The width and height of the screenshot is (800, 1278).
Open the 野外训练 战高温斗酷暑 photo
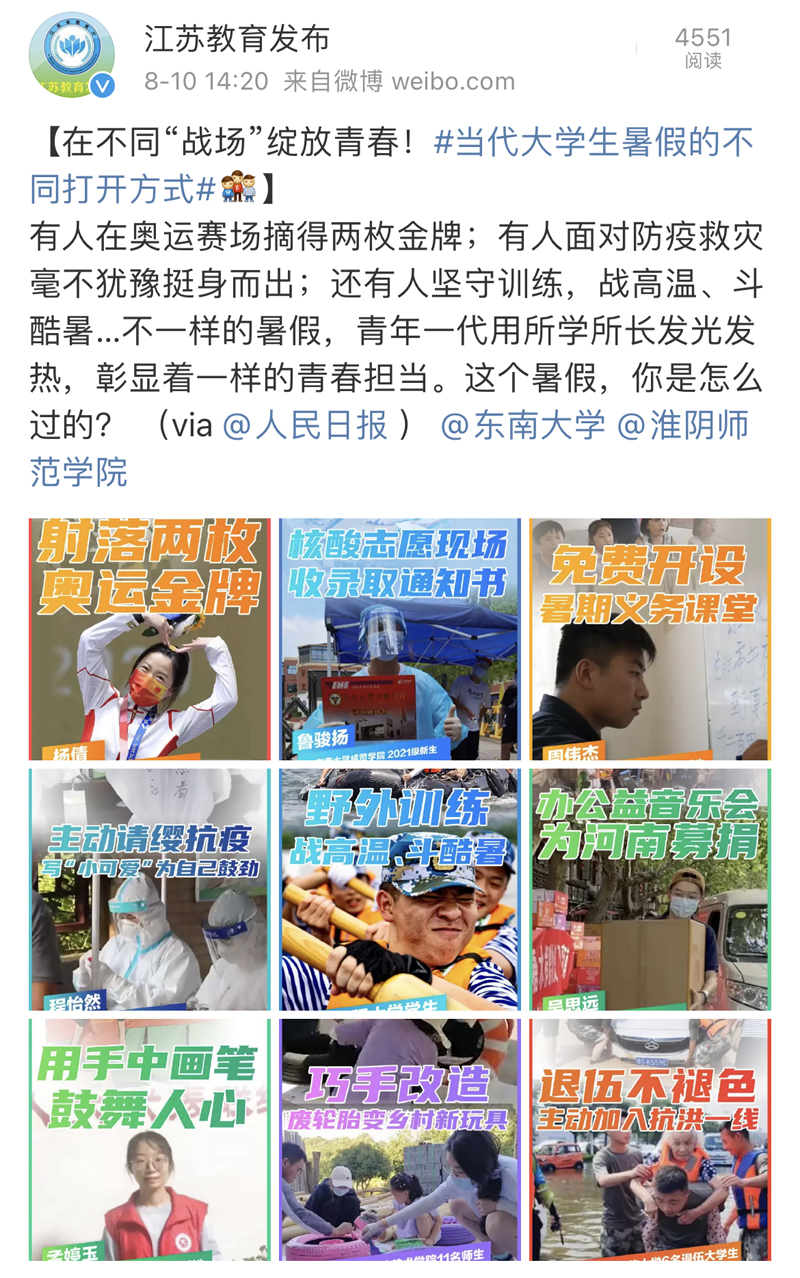(x=400, y=889)
